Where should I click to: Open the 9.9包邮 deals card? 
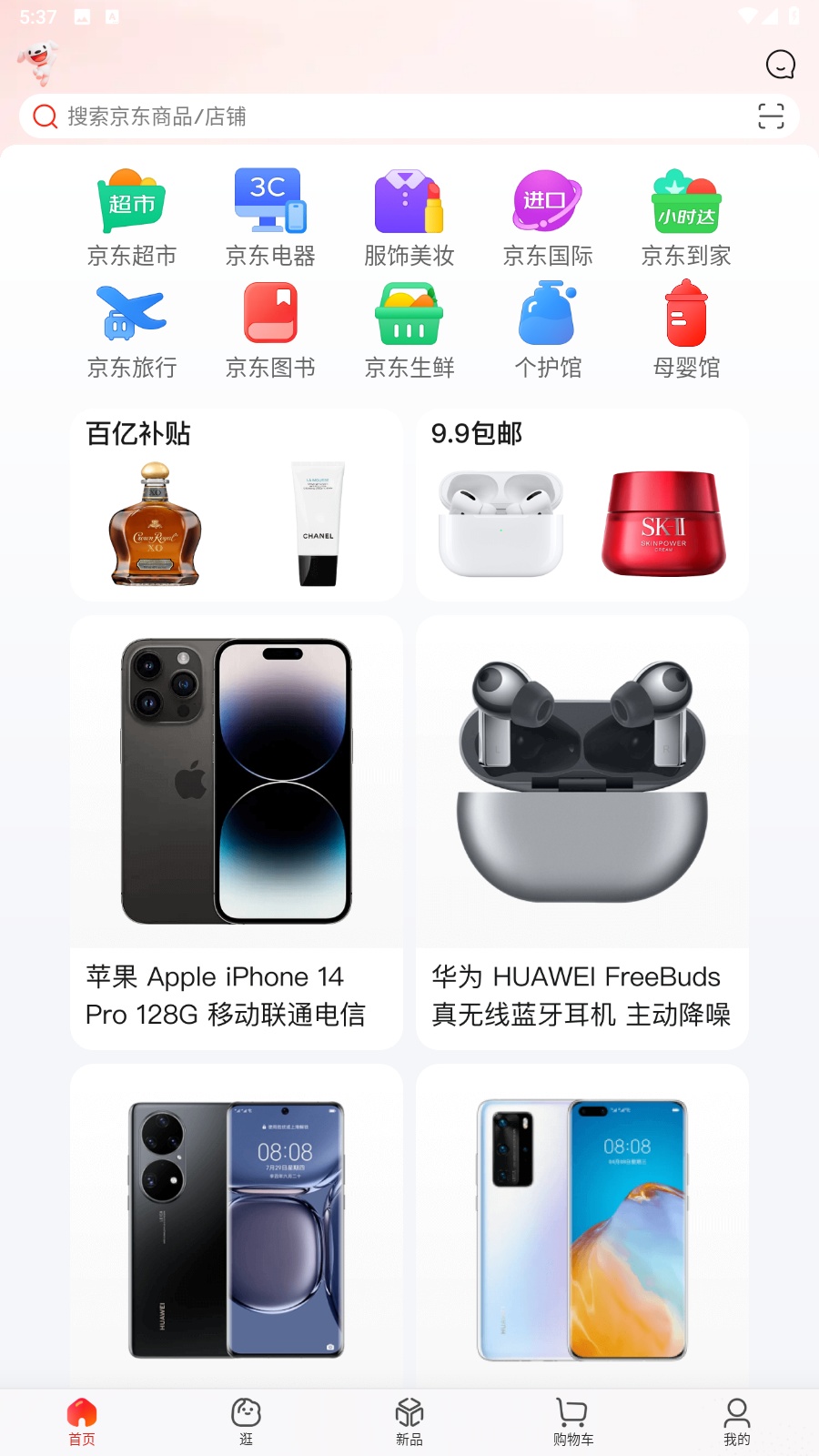582,505
